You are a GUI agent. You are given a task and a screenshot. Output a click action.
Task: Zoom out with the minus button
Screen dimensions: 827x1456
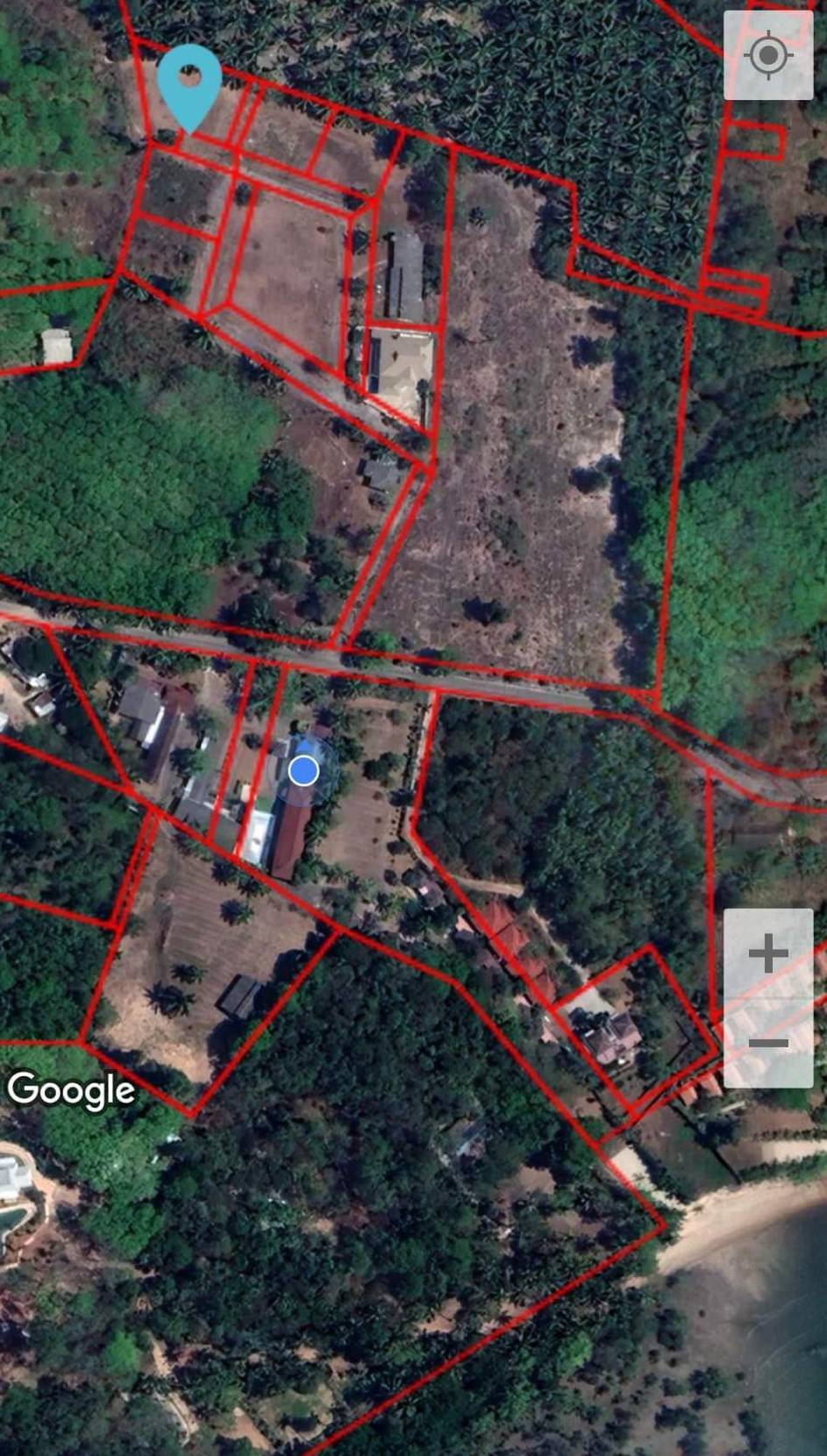(768, 1043)
